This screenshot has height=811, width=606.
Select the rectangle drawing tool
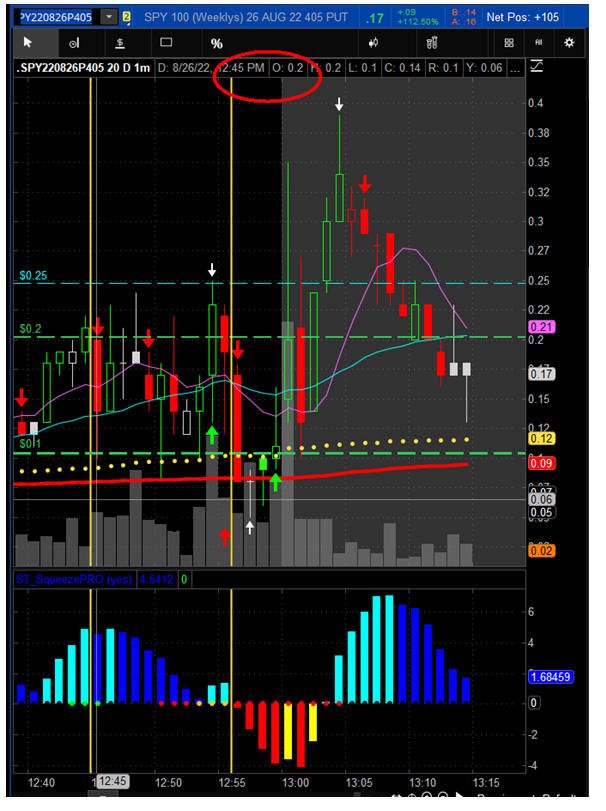pos(166,43)
